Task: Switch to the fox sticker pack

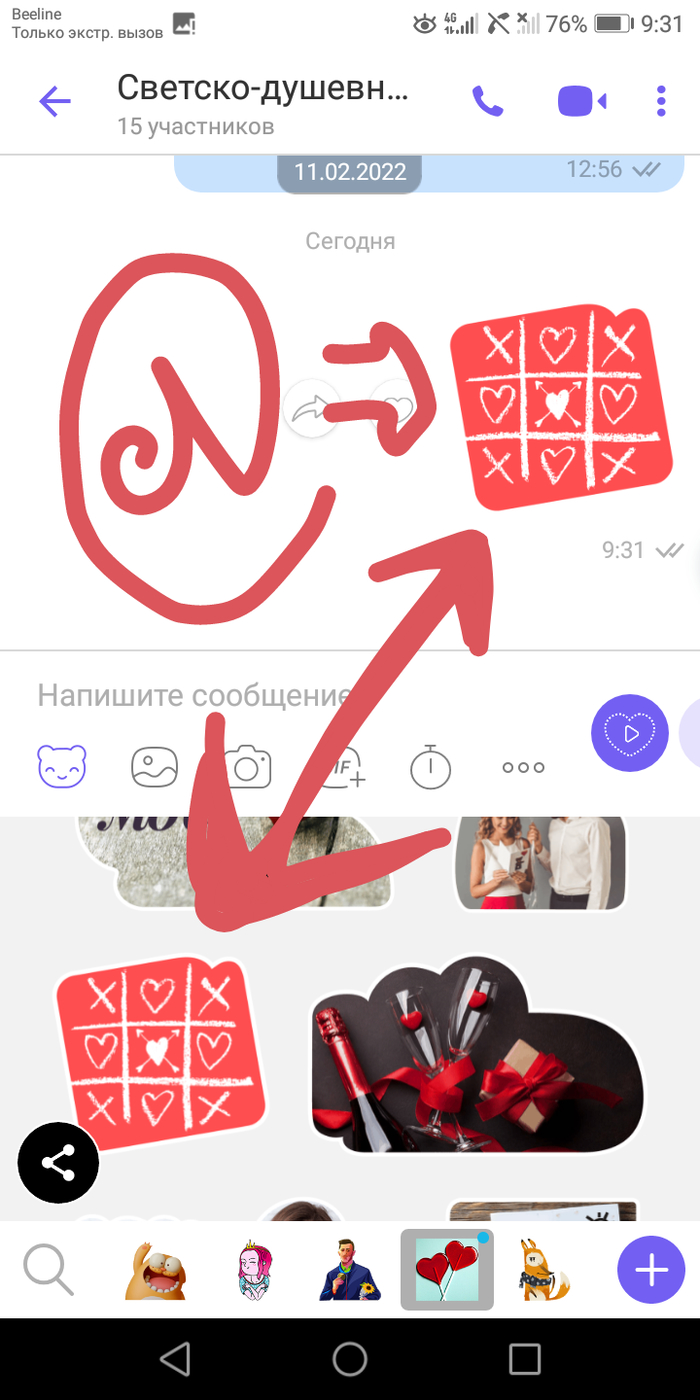Action: [x=543, y=1270]
